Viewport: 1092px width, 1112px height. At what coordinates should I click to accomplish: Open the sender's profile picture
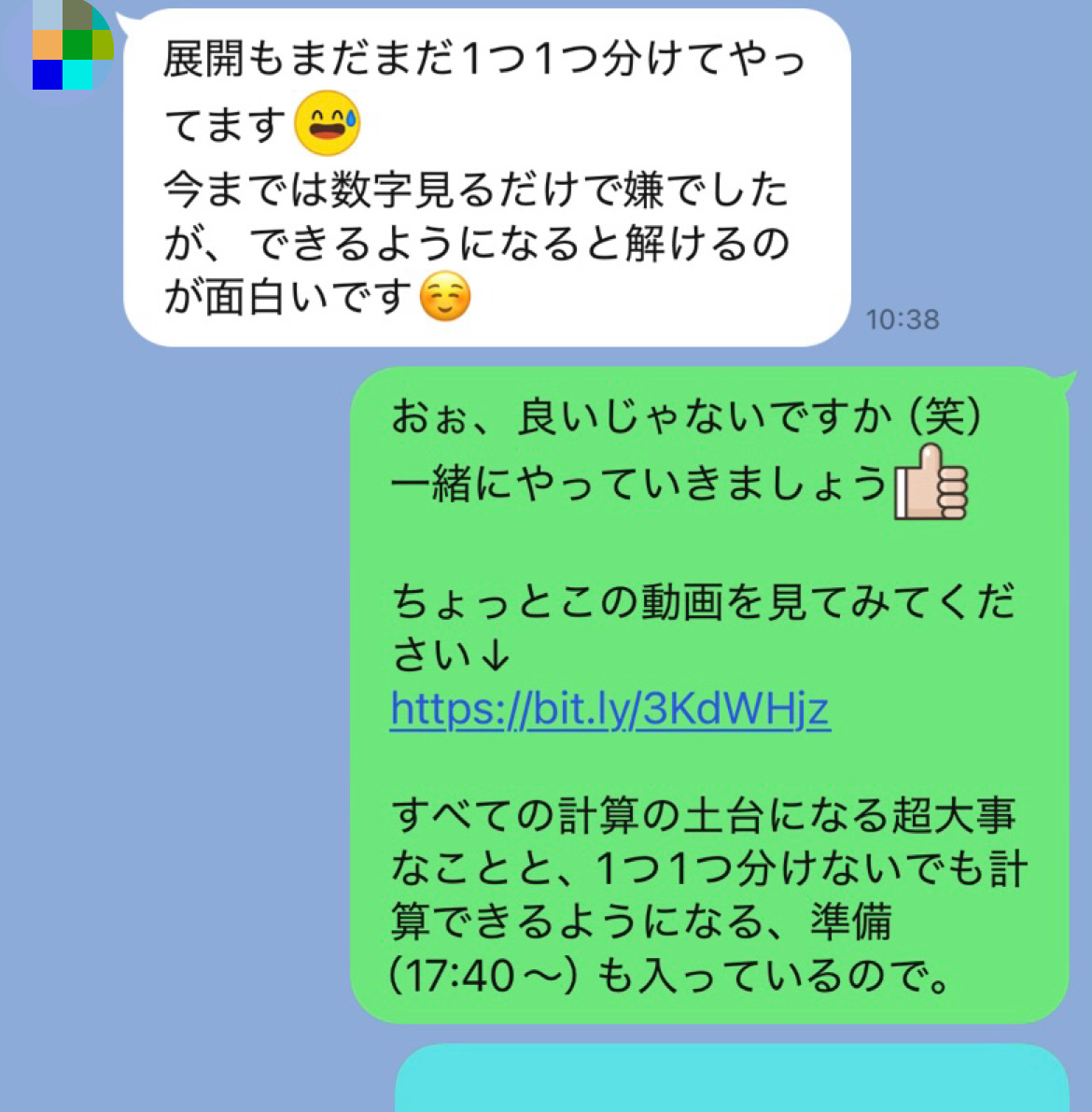(x=63, y=47)
